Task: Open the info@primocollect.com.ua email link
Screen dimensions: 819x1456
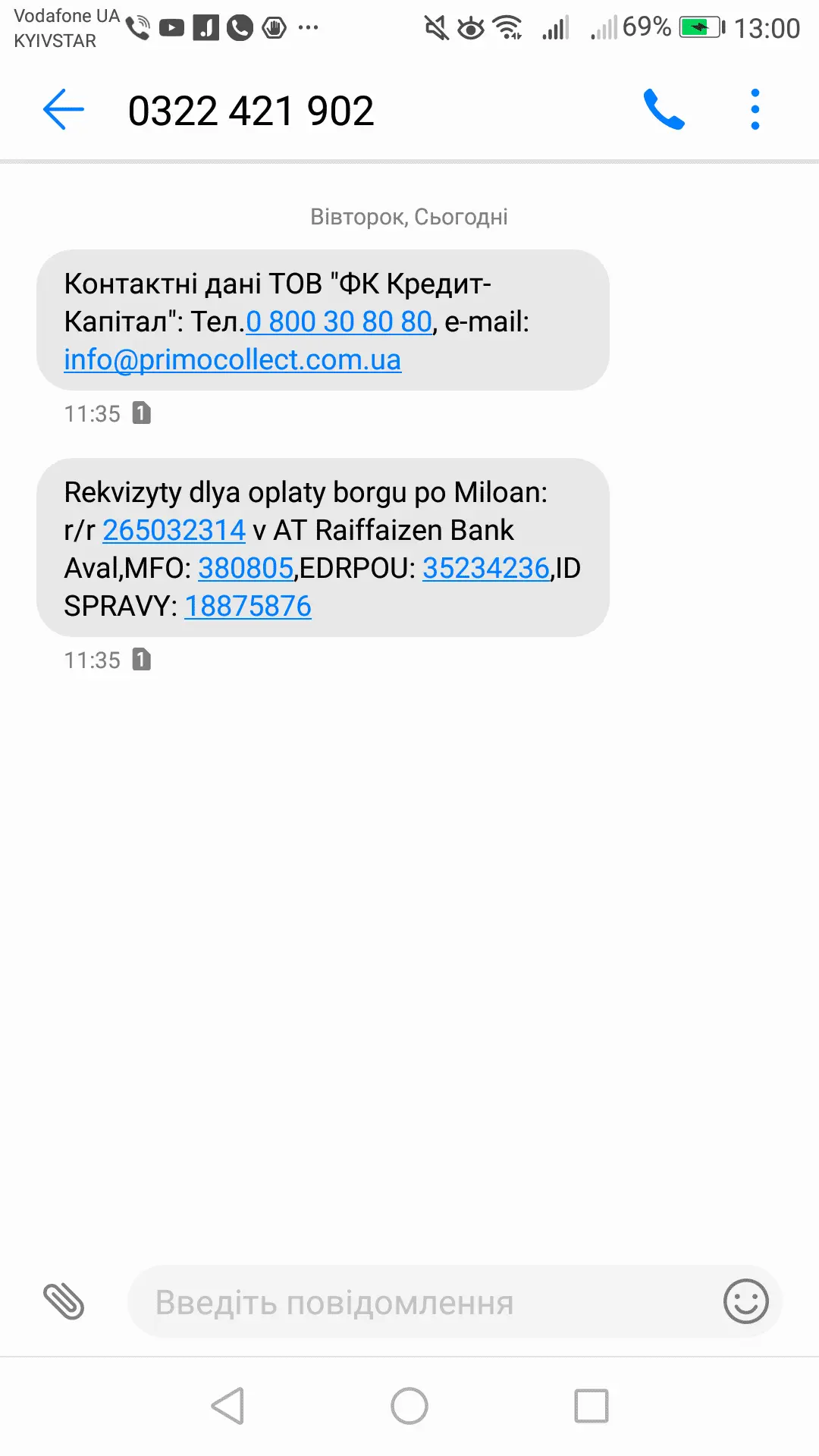Action: [x=232, y=359]
